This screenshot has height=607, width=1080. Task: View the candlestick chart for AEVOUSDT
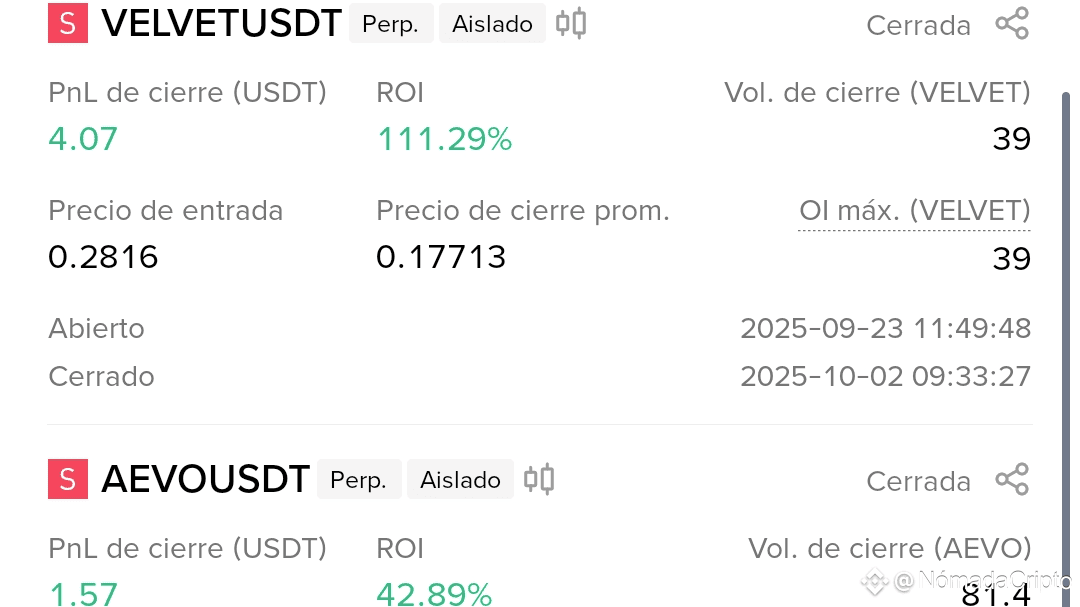click(539, 479)
